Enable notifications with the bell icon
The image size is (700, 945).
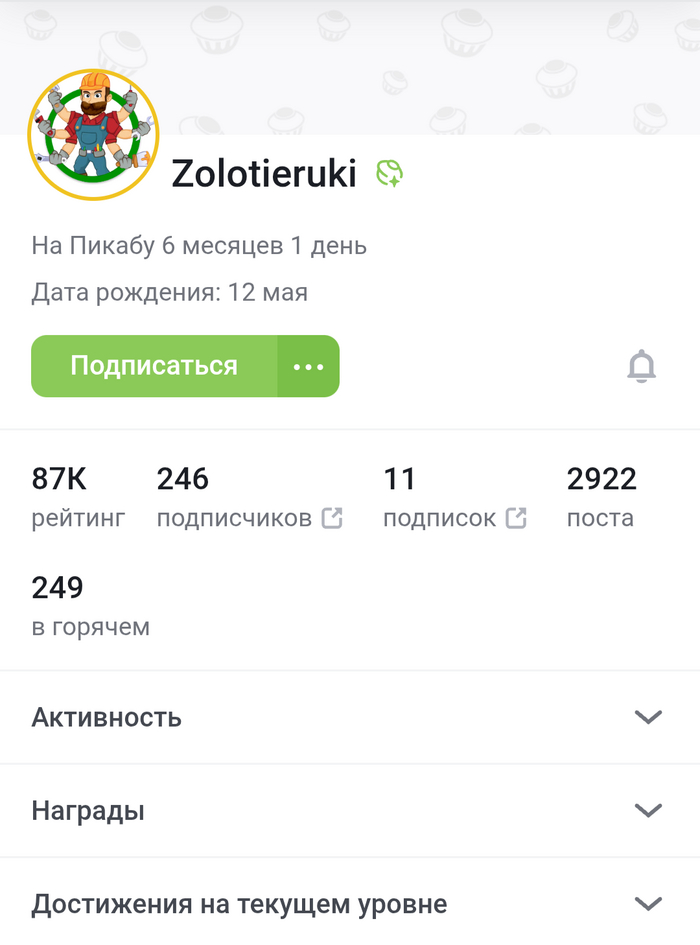click(x=641, y=367)
